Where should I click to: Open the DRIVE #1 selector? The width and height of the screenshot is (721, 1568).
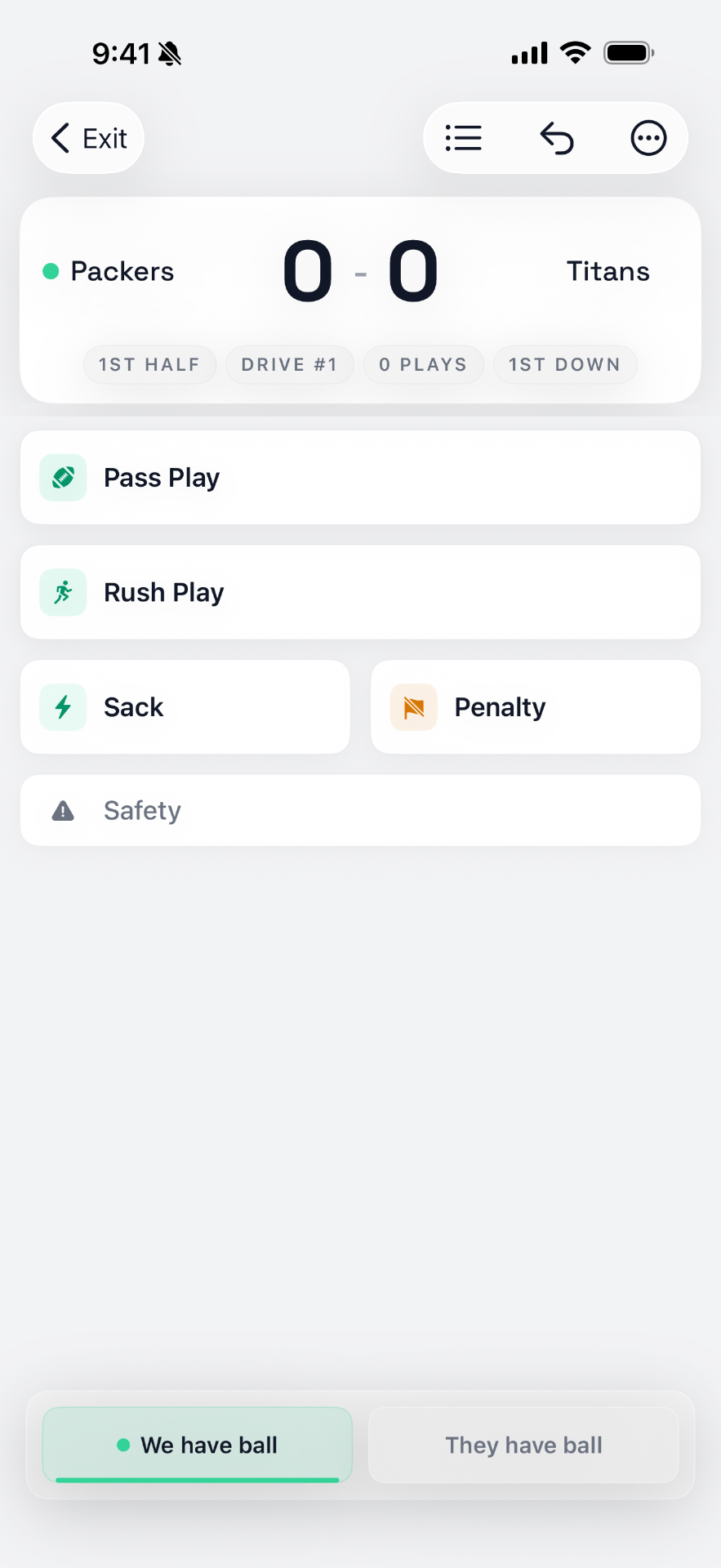tap(289, 364)
